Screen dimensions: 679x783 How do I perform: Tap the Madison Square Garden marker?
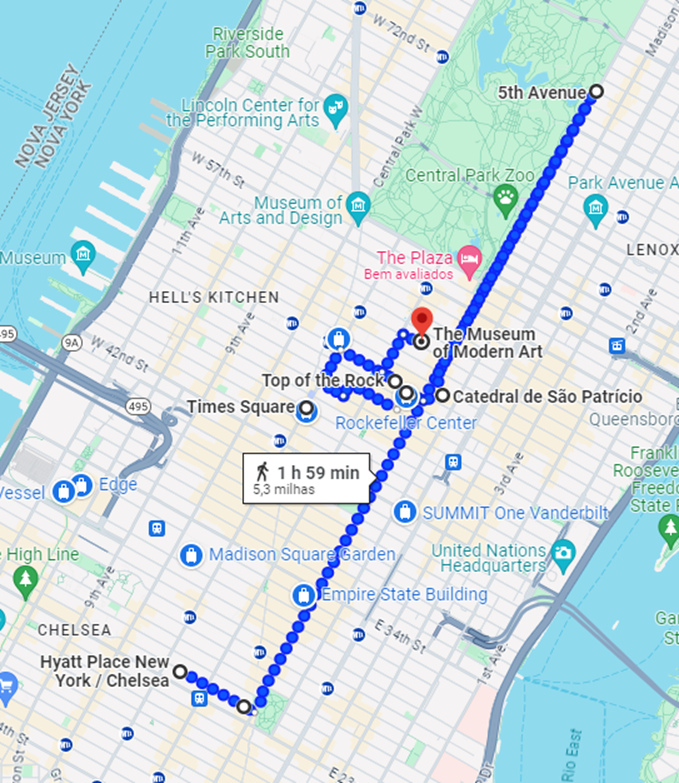190,554
